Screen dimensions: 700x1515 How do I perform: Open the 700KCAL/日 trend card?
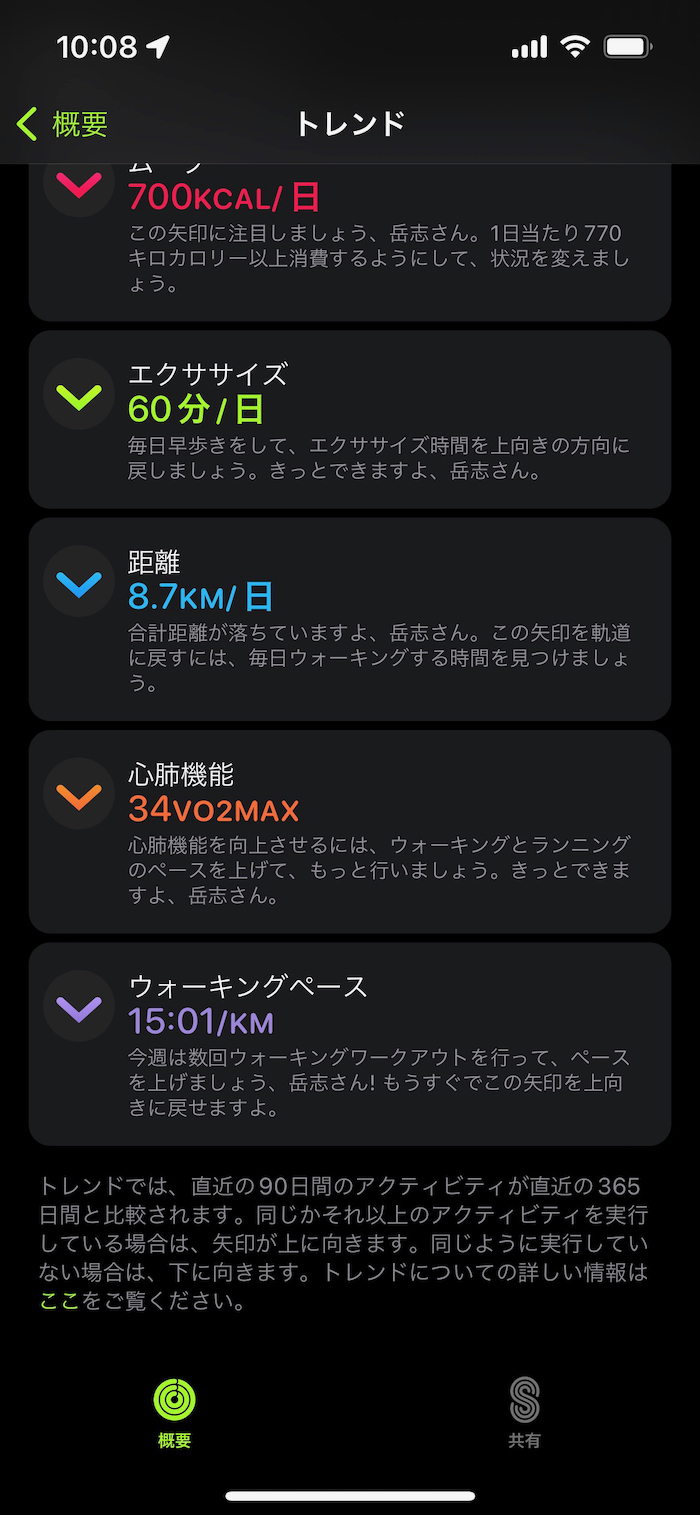coord(349,240)
